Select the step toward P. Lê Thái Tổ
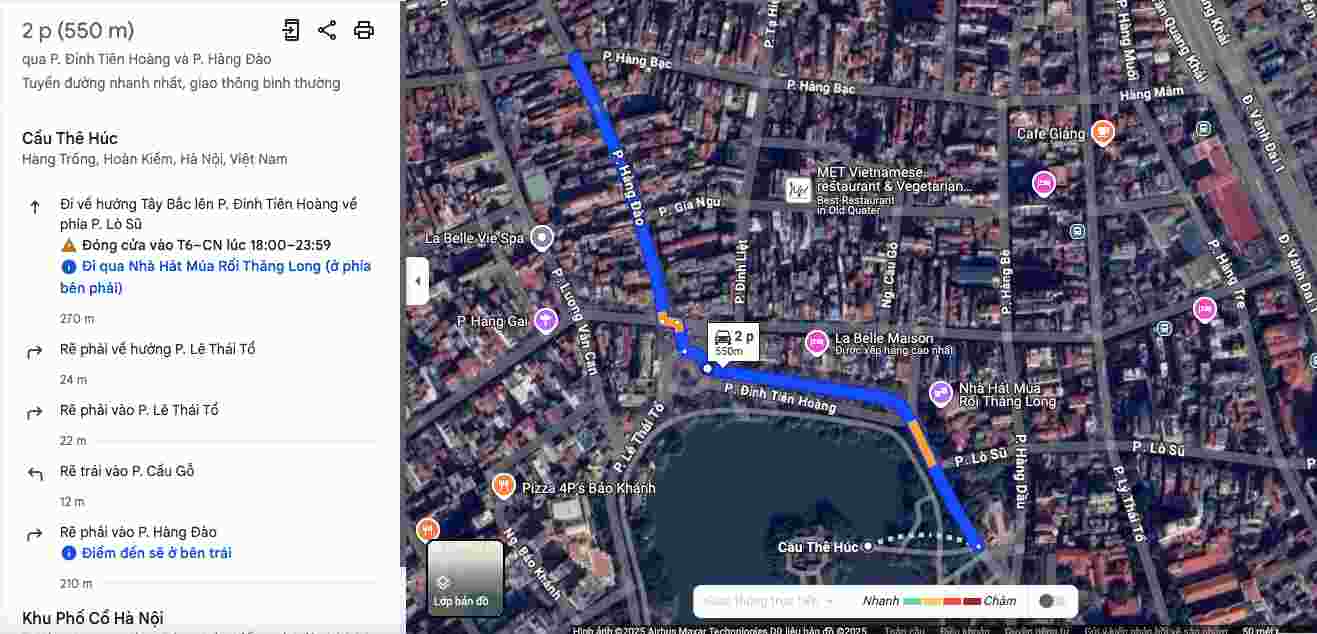The height and width of the screenshot is (634, 1317). pos(157,349)
